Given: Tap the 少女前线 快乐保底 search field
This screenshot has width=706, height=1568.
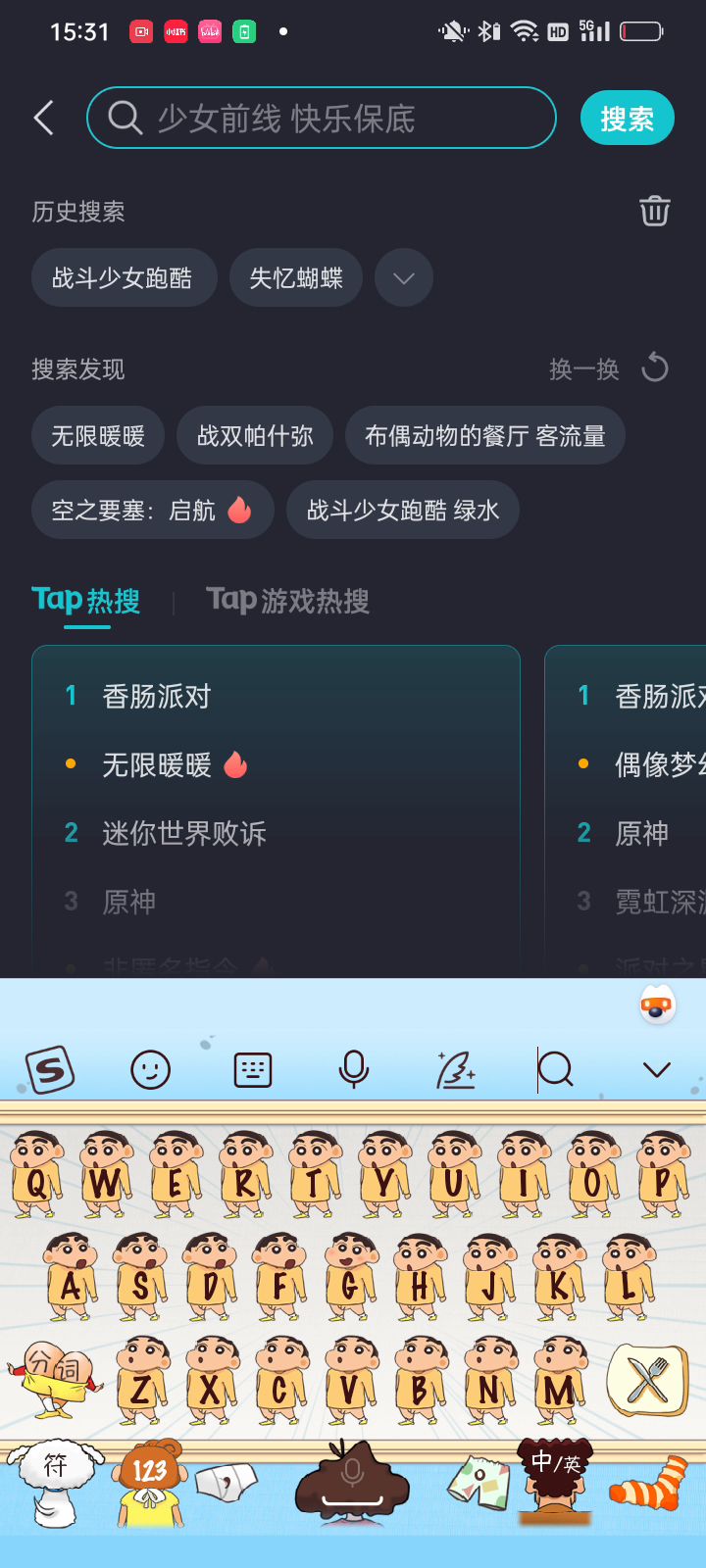Looking at the screenshot, I should tap(322, 119).
